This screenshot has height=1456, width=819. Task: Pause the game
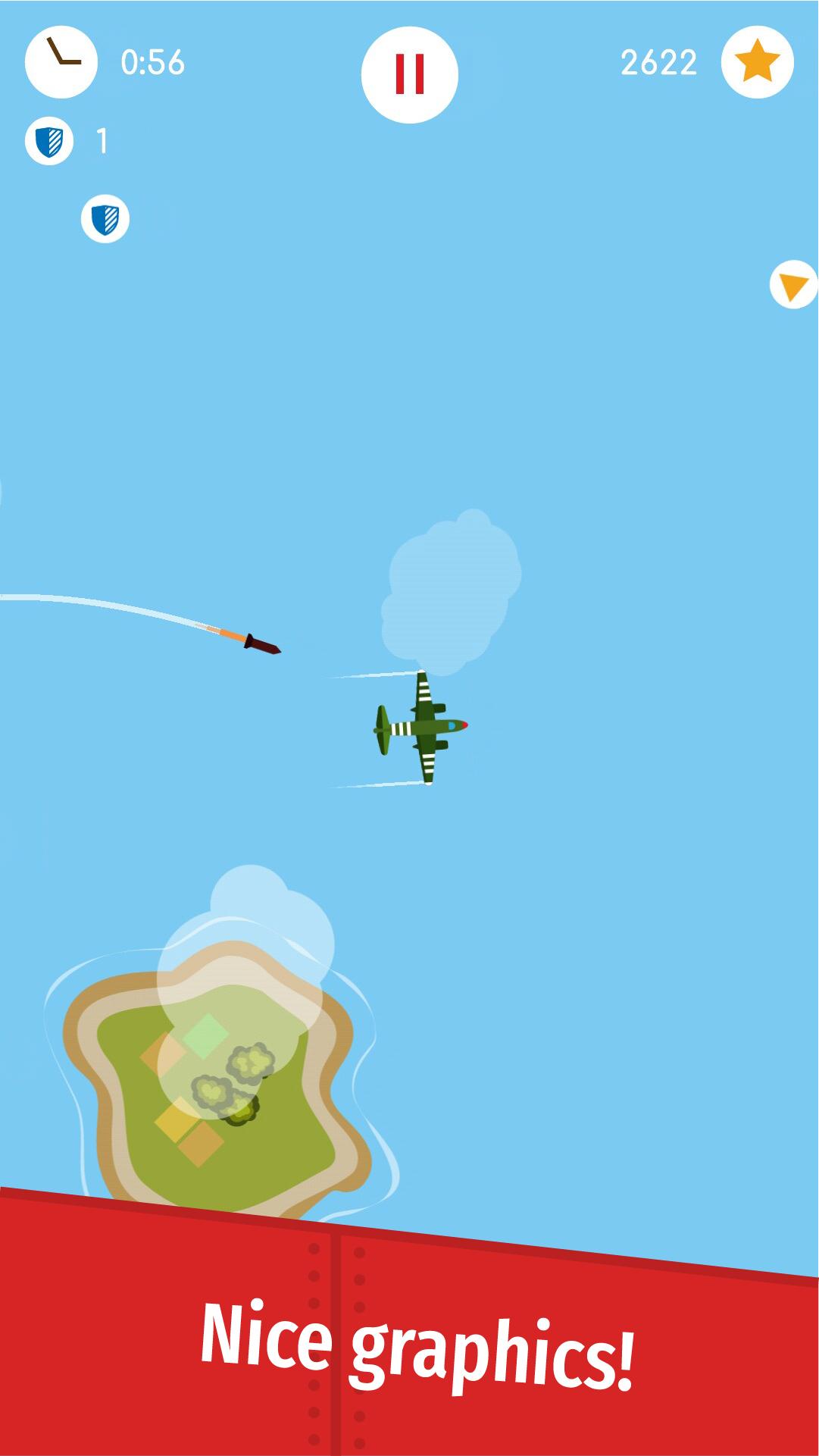tap(410, 74)
